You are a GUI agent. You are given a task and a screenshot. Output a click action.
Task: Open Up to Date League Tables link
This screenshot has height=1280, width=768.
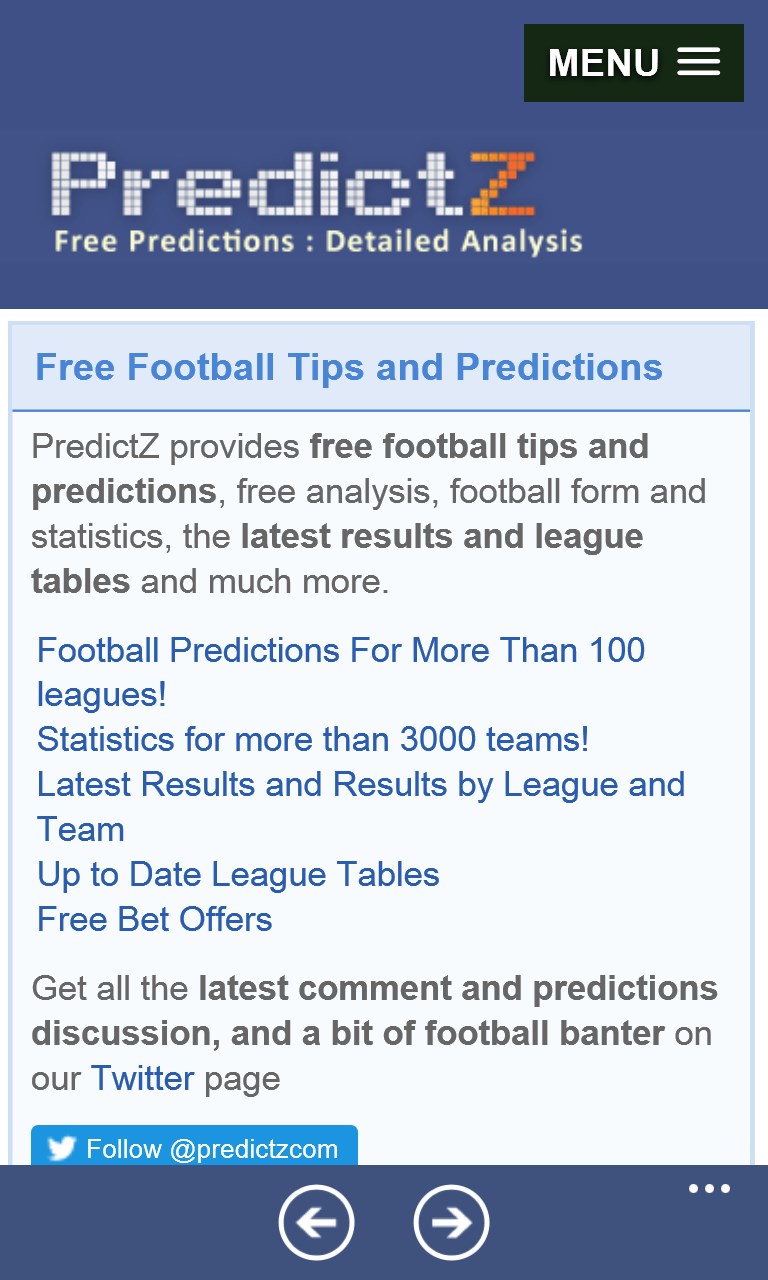click(x=238, y=875)
